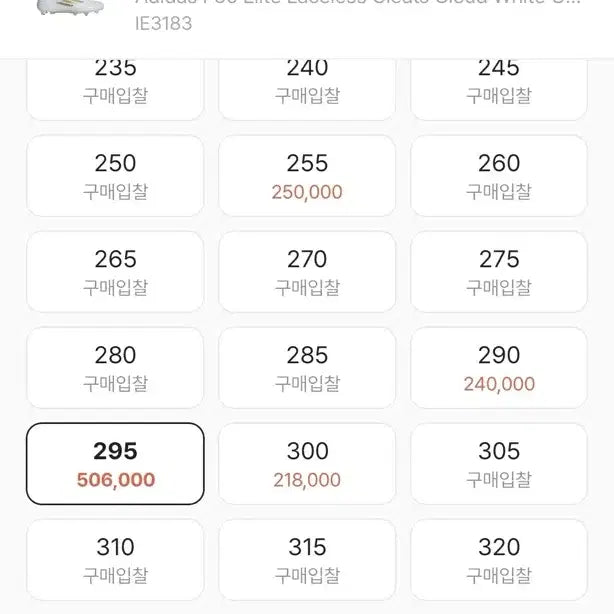Tap the 260 size tile
The height and width of the screenshot is (614, 614).
pyautogui.click(x=499, y=176)
